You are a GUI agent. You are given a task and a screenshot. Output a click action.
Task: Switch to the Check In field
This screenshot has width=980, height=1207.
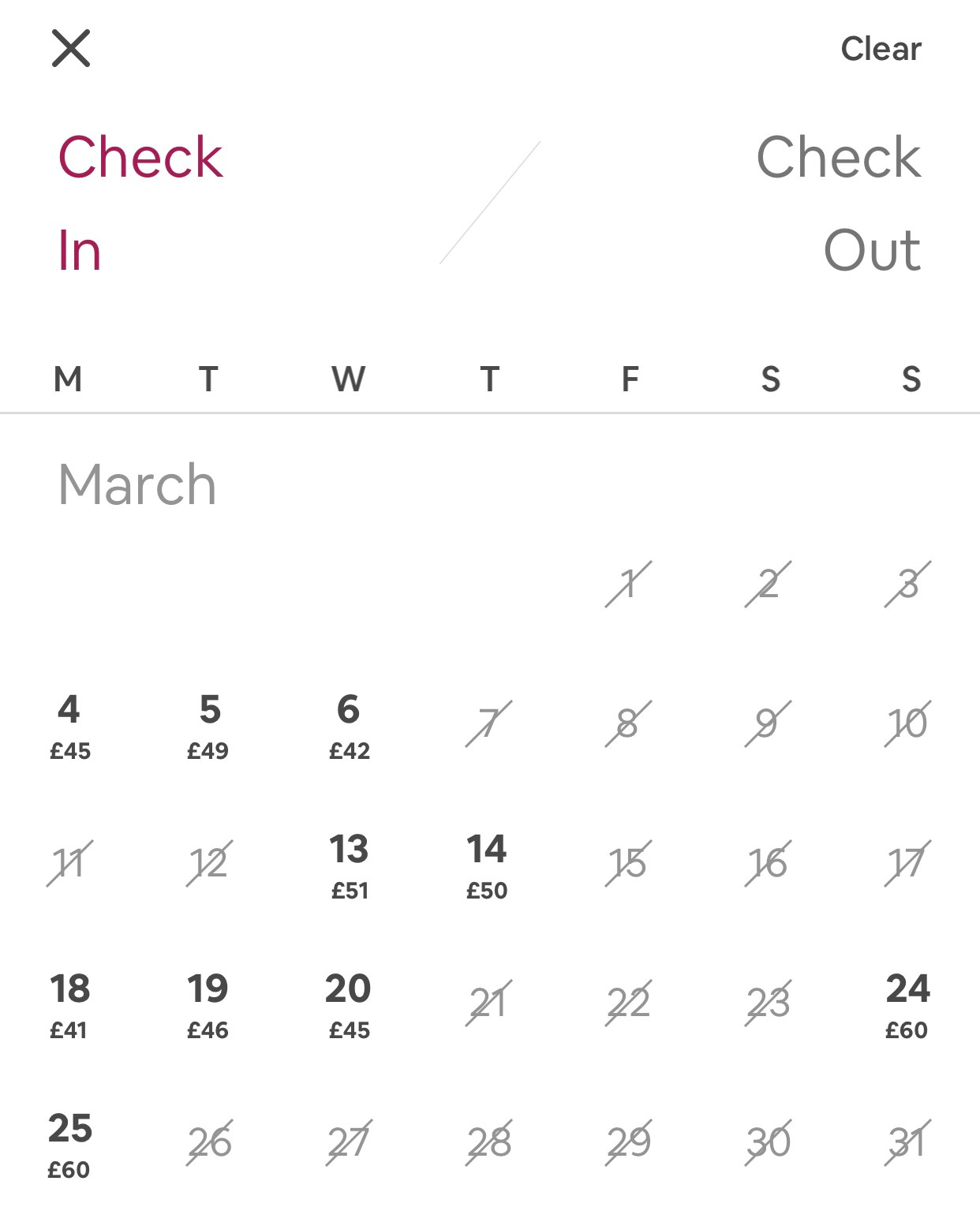click(x=140, y=203)
